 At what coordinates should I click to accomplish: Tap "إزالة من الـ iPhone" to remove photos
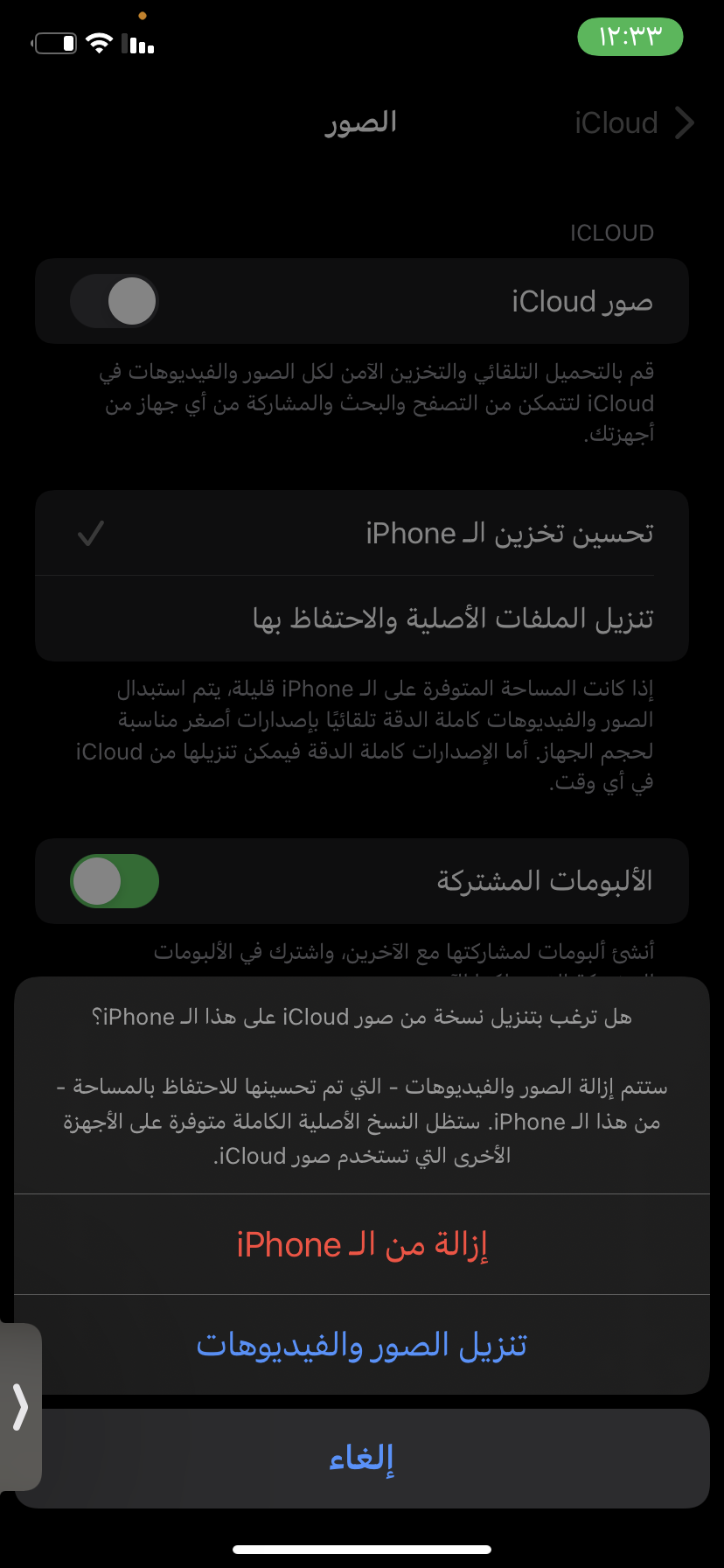(x=362, y=1244)
